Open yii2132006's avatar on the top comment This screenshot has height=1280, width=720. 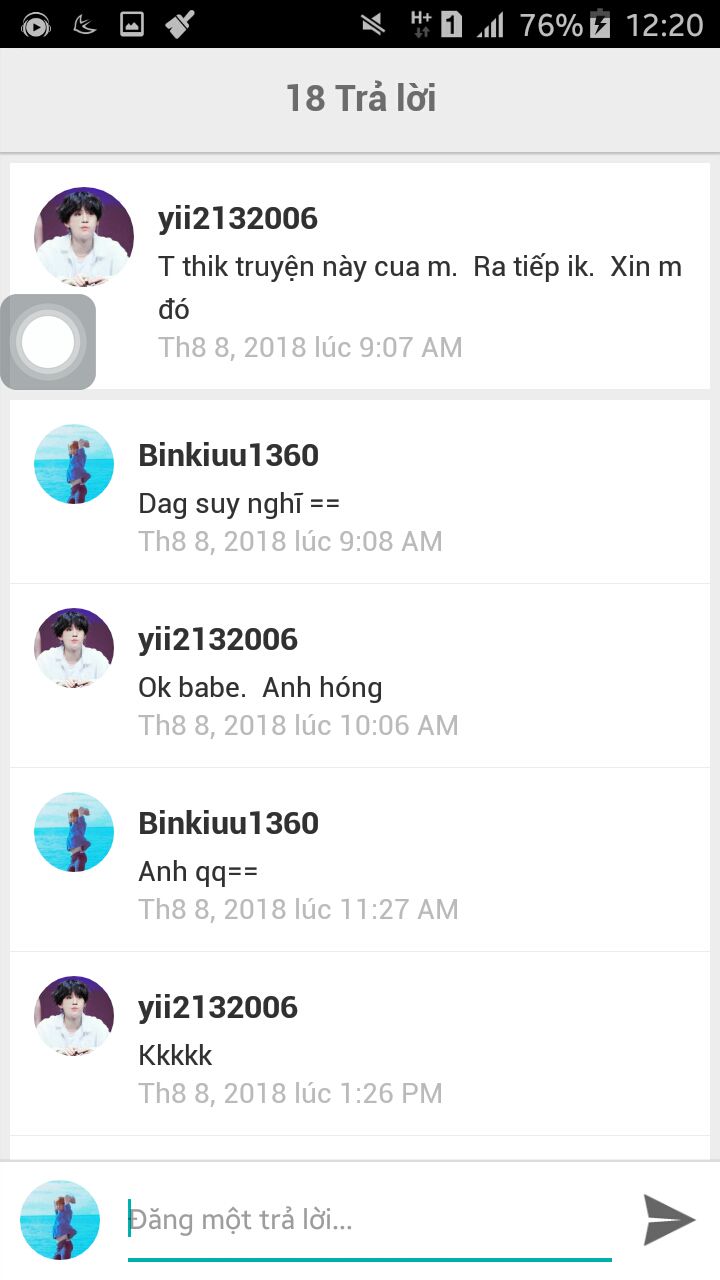(x=84, y=237)
